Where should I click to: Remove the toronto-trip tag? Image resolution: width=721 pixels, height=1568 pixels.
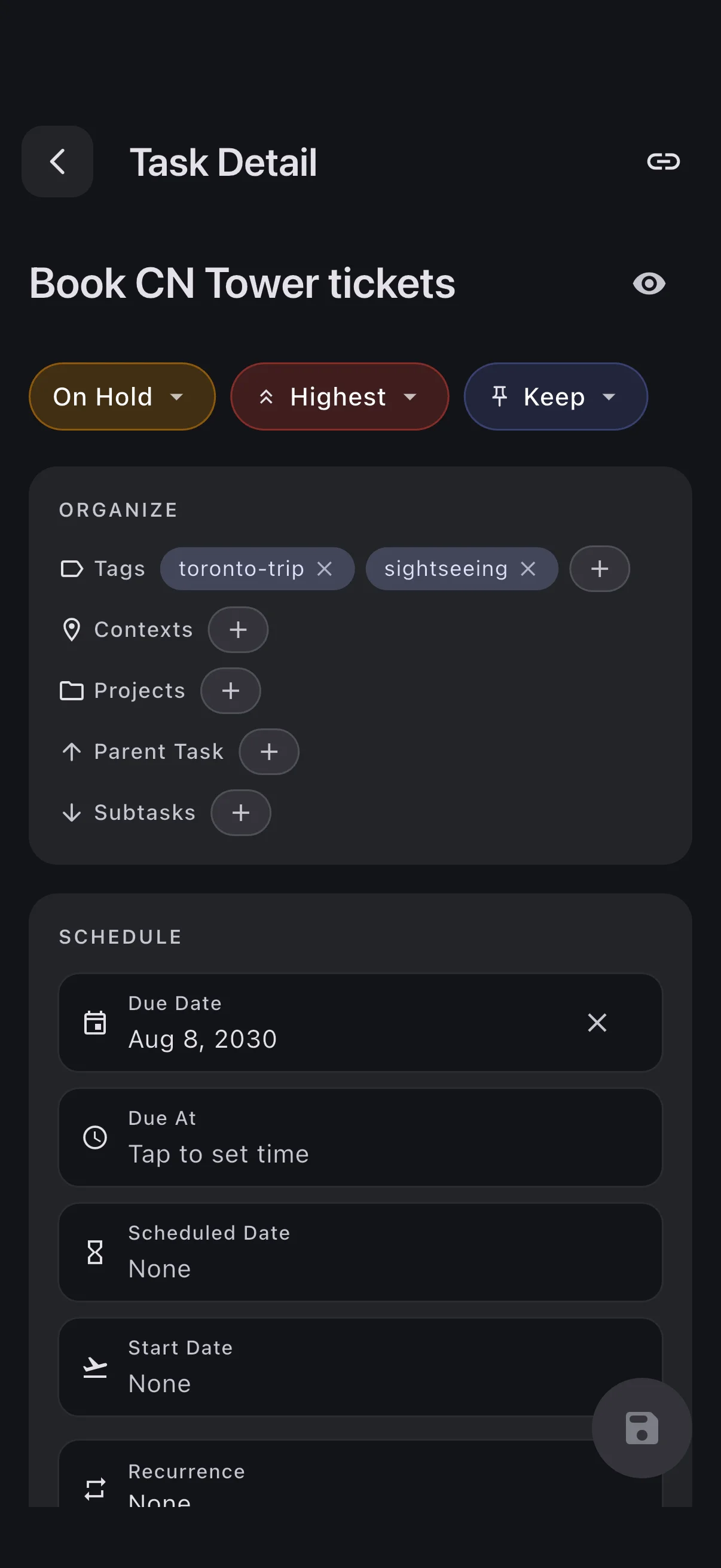(x=325, y=569)
